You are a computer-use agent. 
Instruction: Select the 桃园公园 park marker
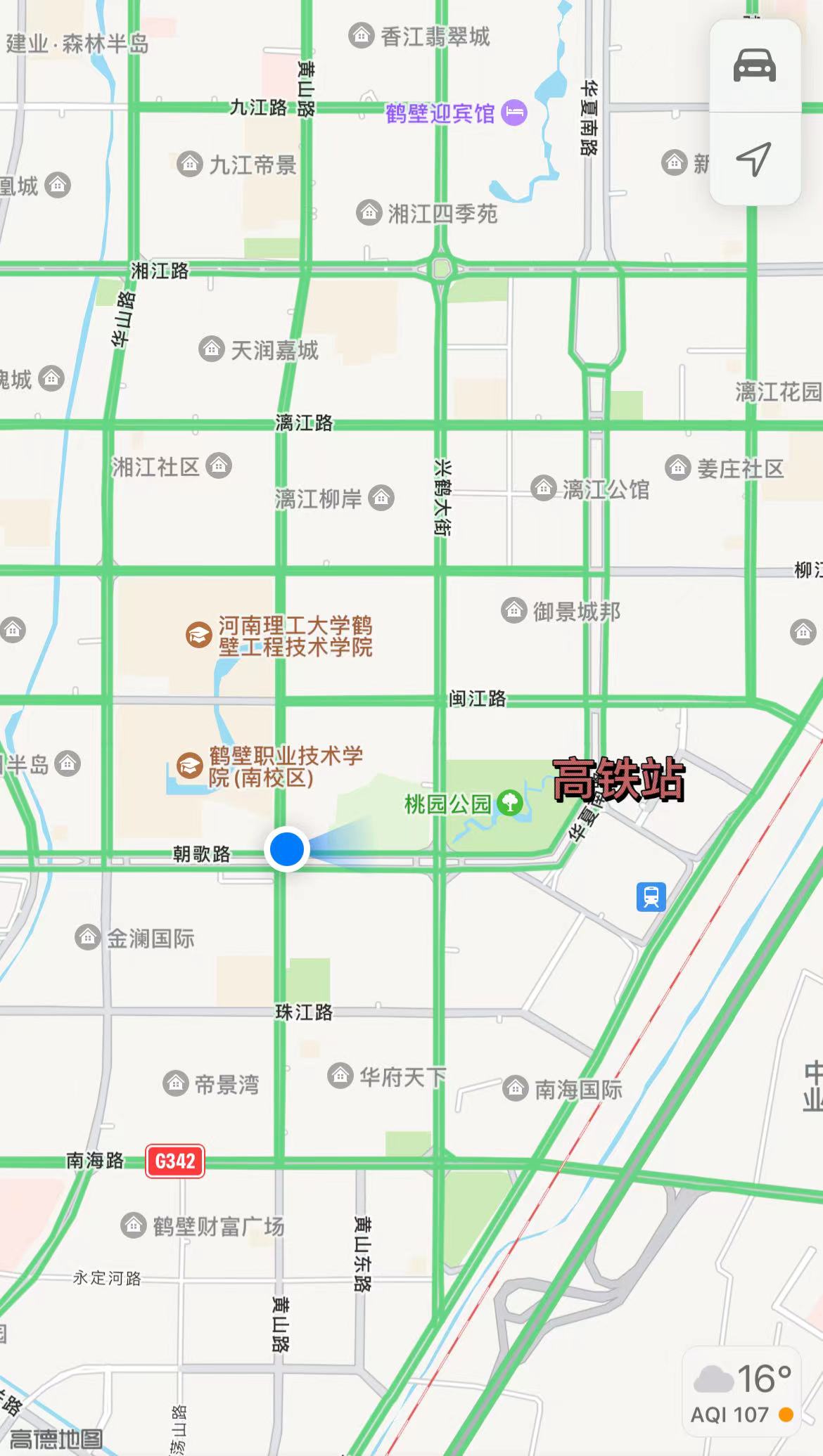tap(510, 802)
